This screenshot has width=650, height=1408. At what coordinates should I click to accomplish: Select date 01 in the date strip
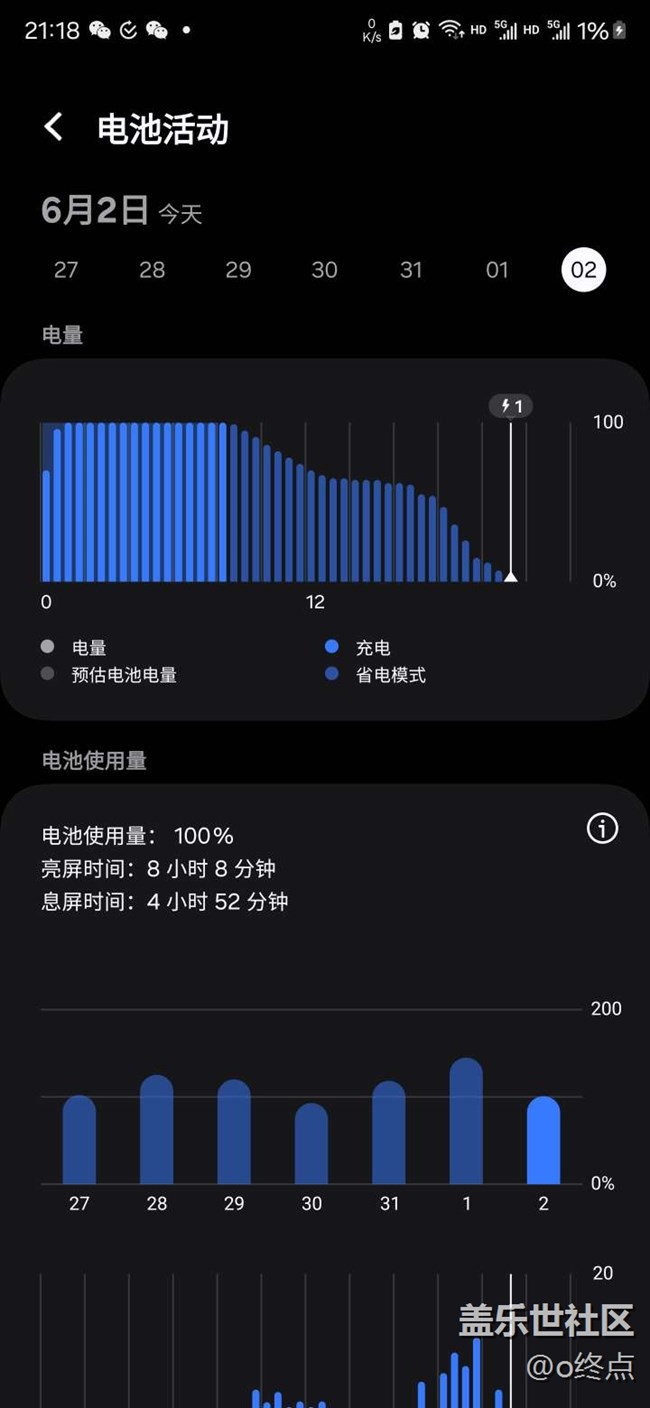pyautogui.click(x=497, y=270)
